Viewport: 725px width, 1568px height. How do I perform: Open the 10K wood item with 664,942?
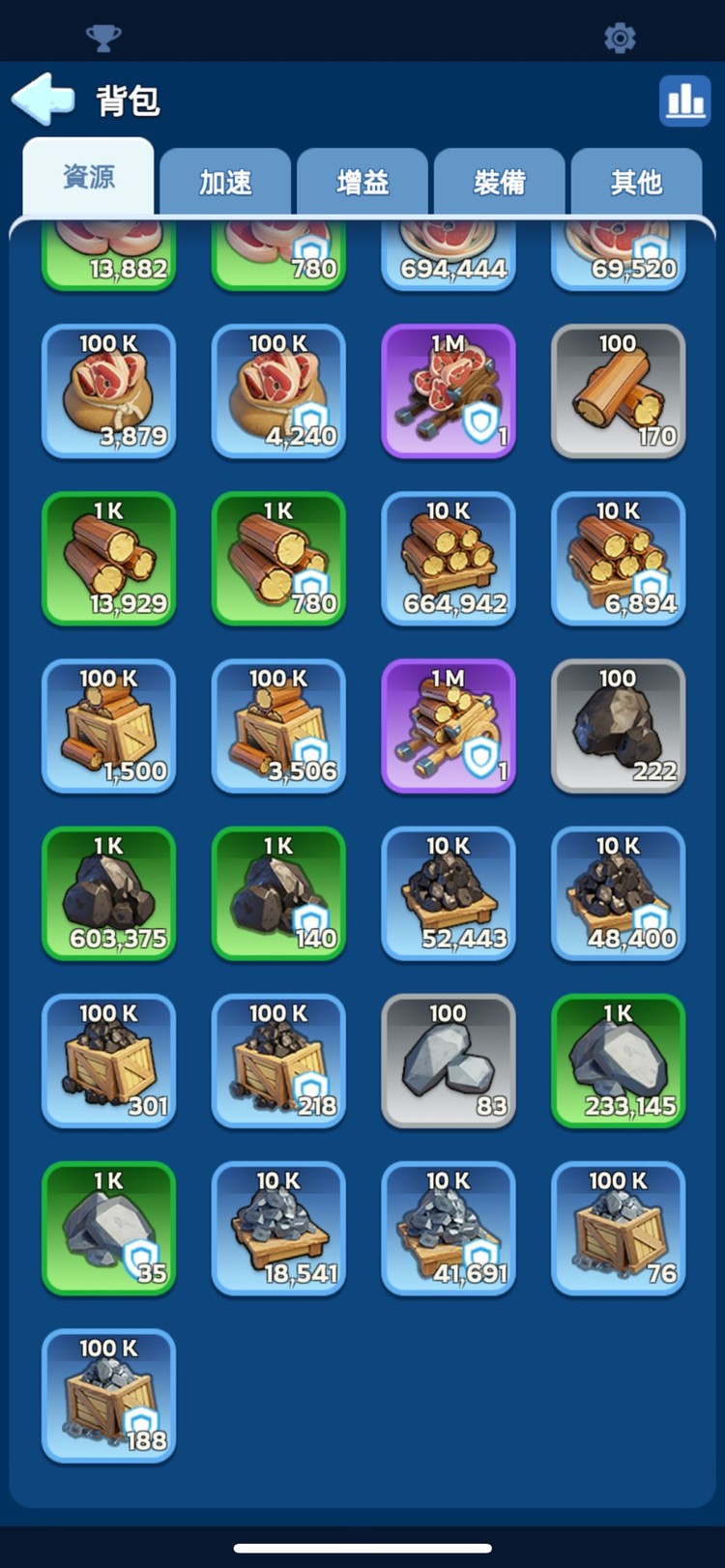(x=449, y=559)
